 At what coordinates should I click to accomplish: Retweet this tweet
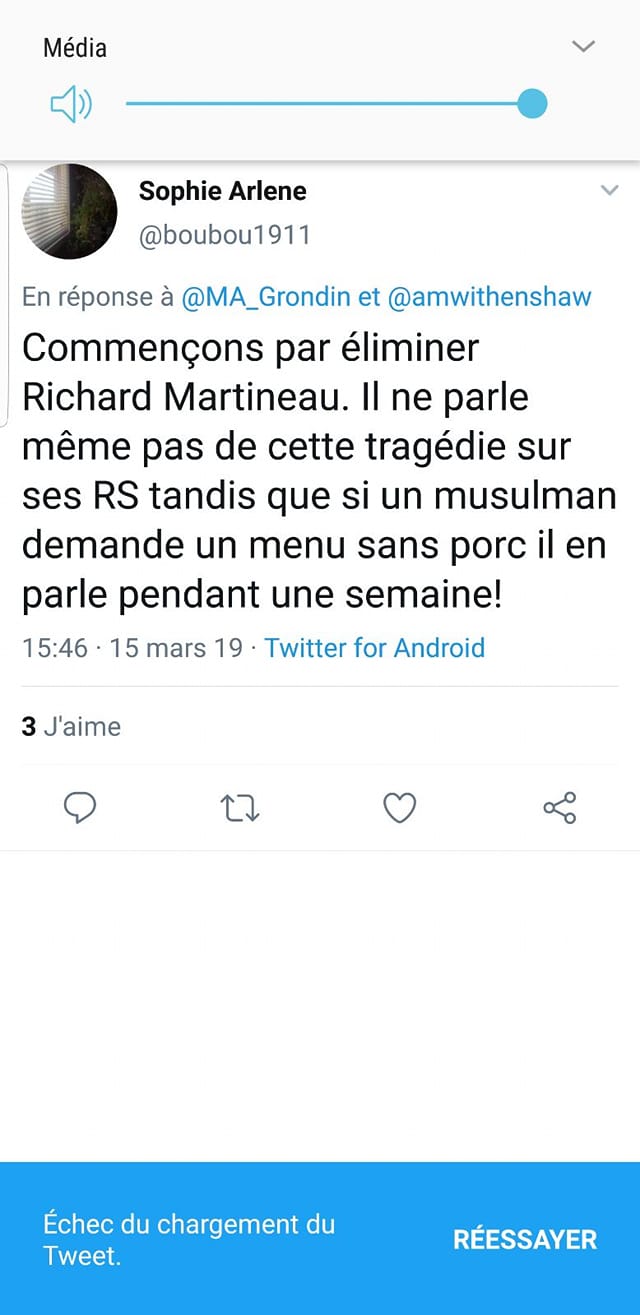(240, 807)
